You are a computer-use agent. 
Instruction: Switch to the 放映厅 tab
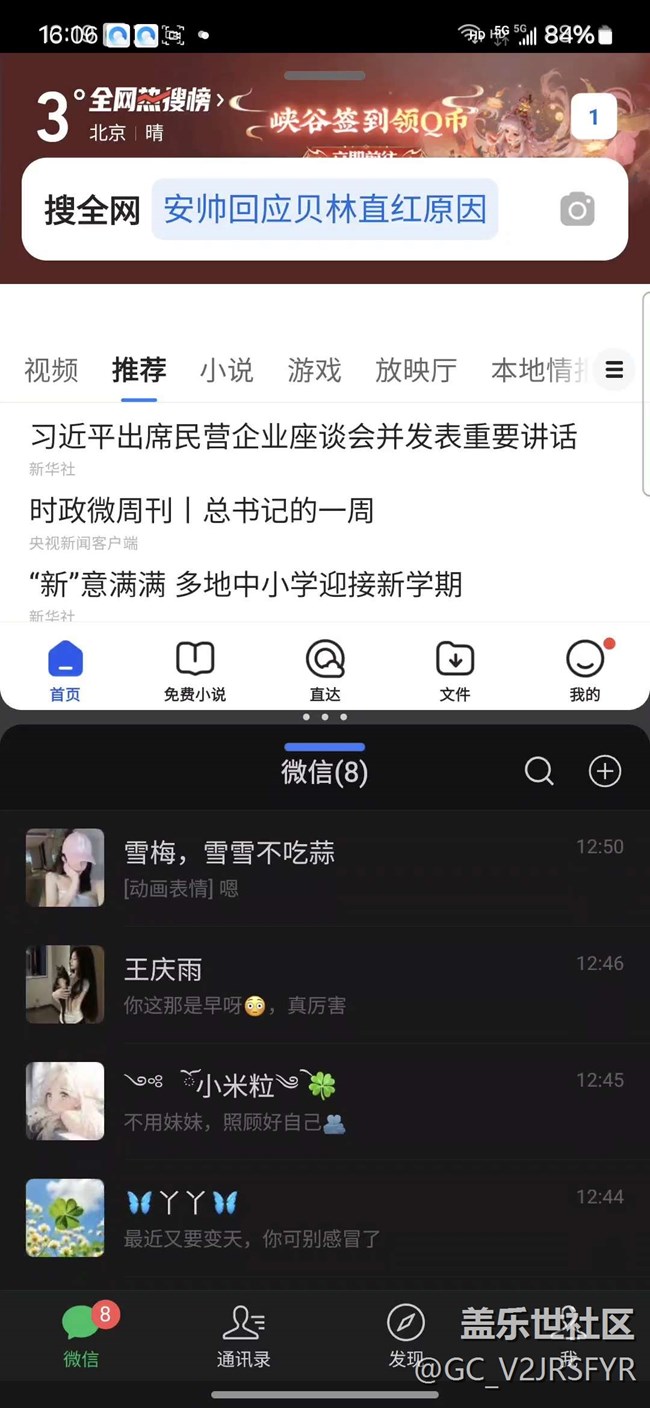[x=416, y=370]
